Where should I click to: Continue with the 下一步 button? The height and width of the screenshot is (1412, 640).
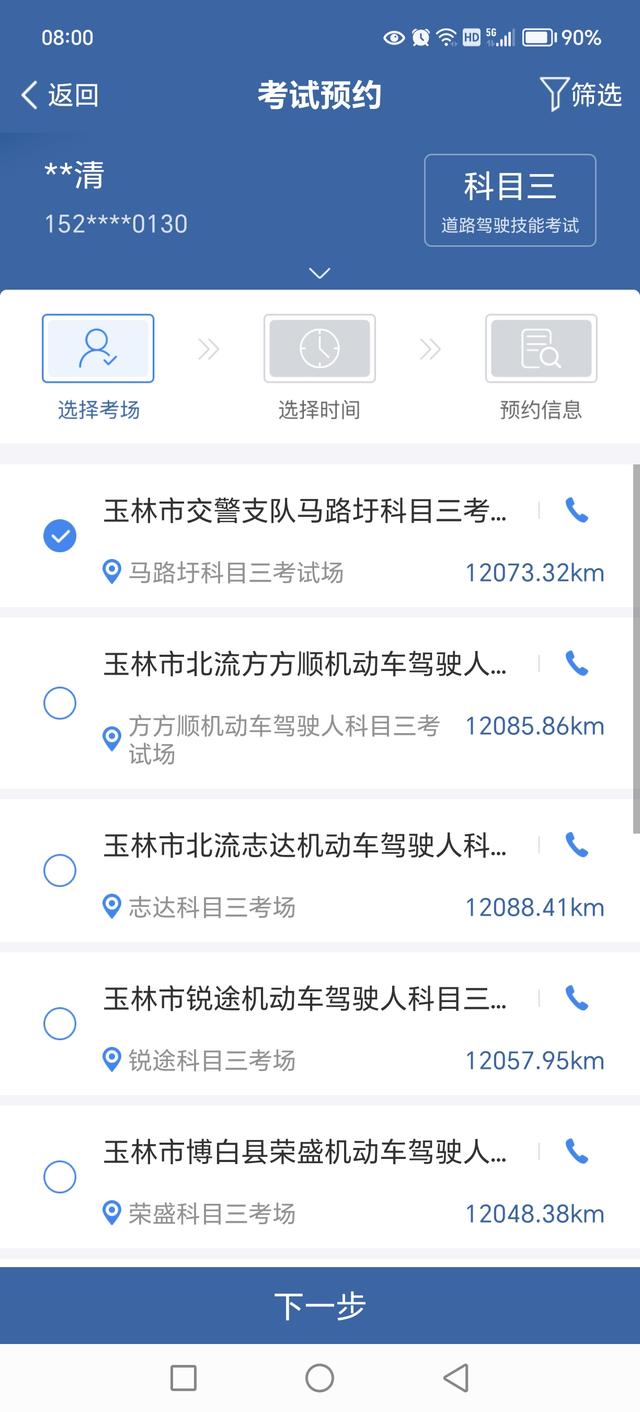(320, 1305)
